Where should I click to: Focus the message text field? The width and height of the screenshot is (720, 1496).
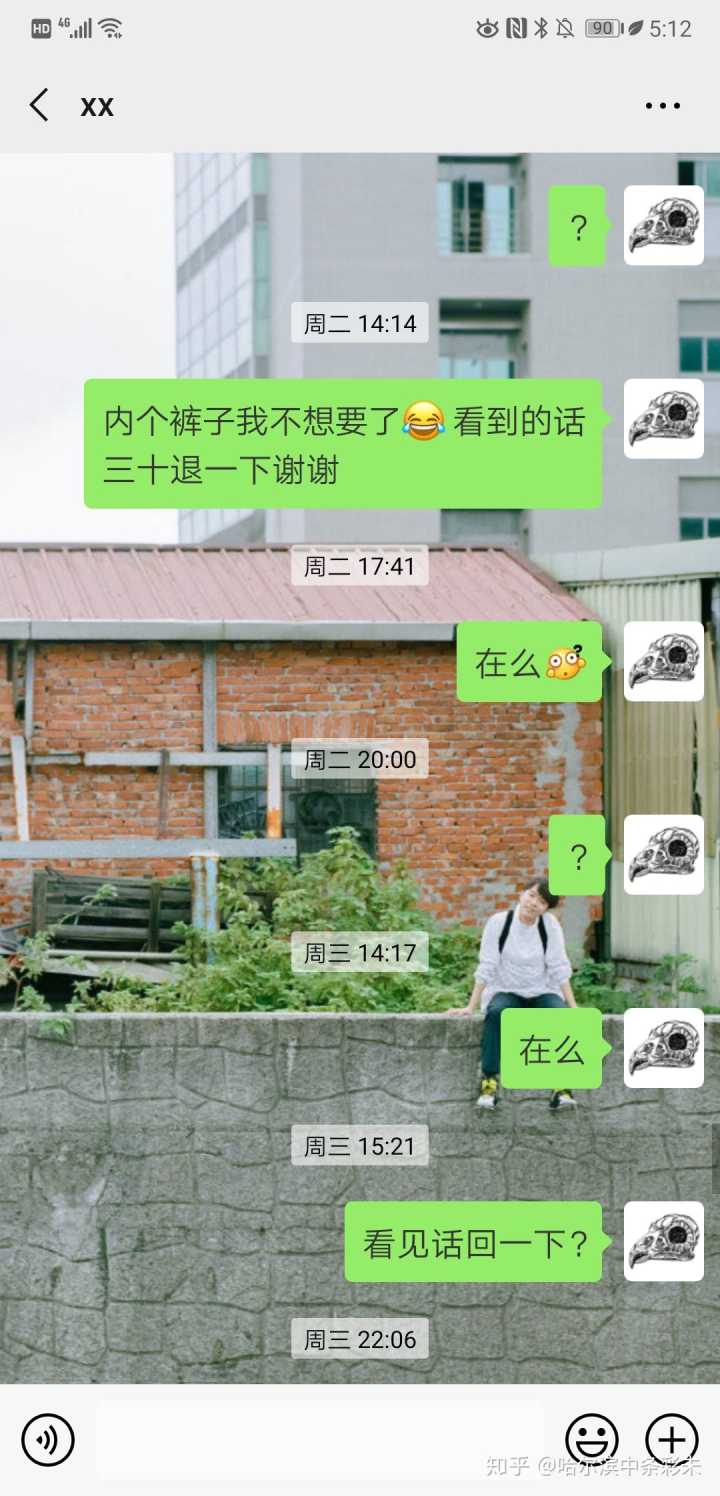pyautogui.click(x=320, y=1440)
